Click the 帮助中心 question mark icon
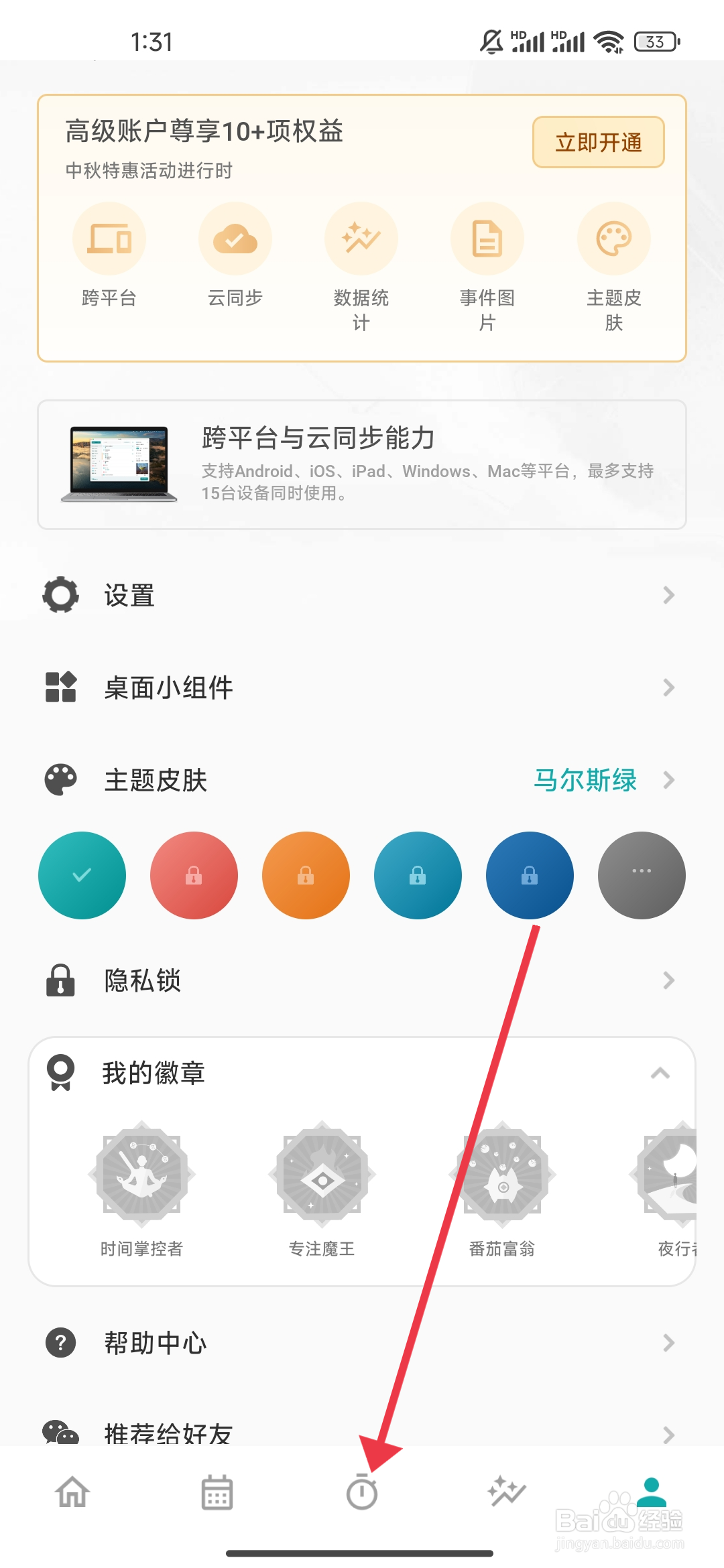The image size is (724, 1568). [61, 1342]
